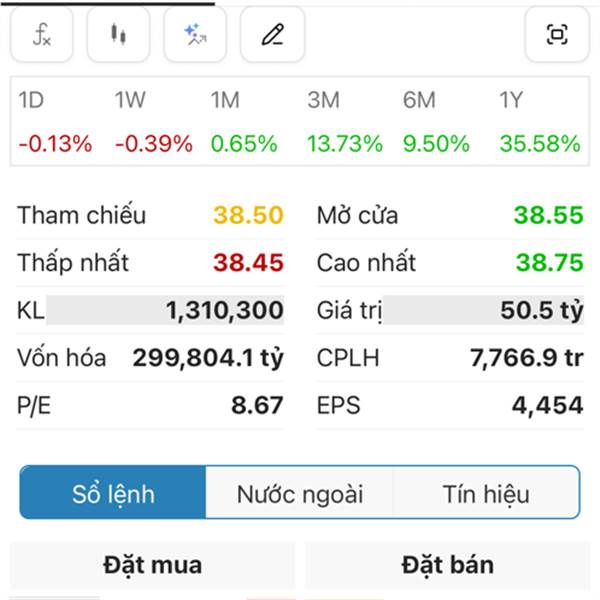Open the fx indicators menu
The width and height of the screenshot is (600, 600).
point(42,35)
